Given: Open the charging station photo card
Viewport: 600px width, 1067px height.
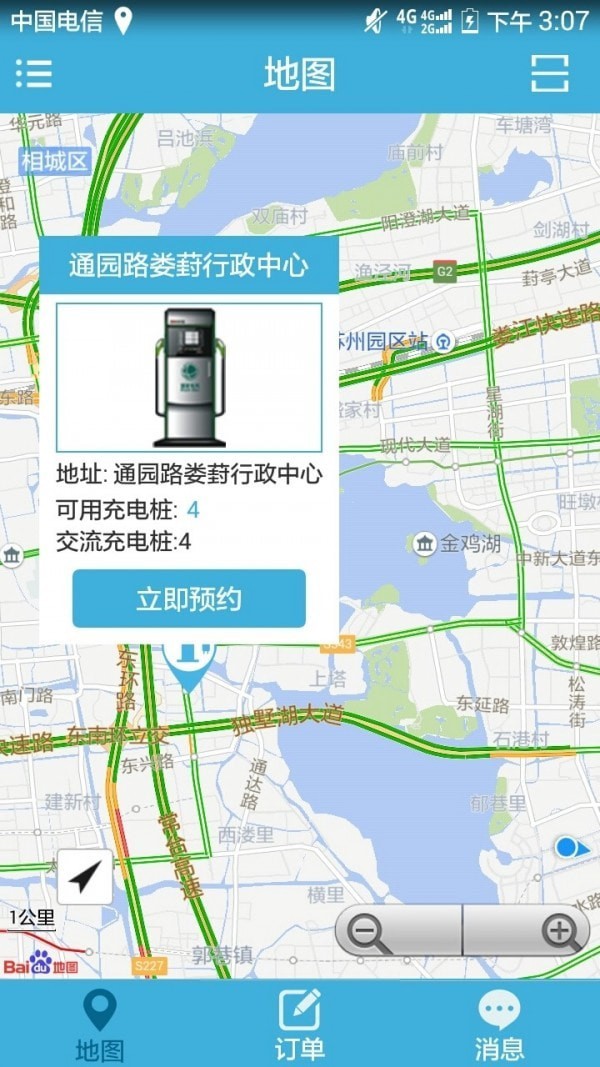Looking at the screenshot, I should point(189,377).
